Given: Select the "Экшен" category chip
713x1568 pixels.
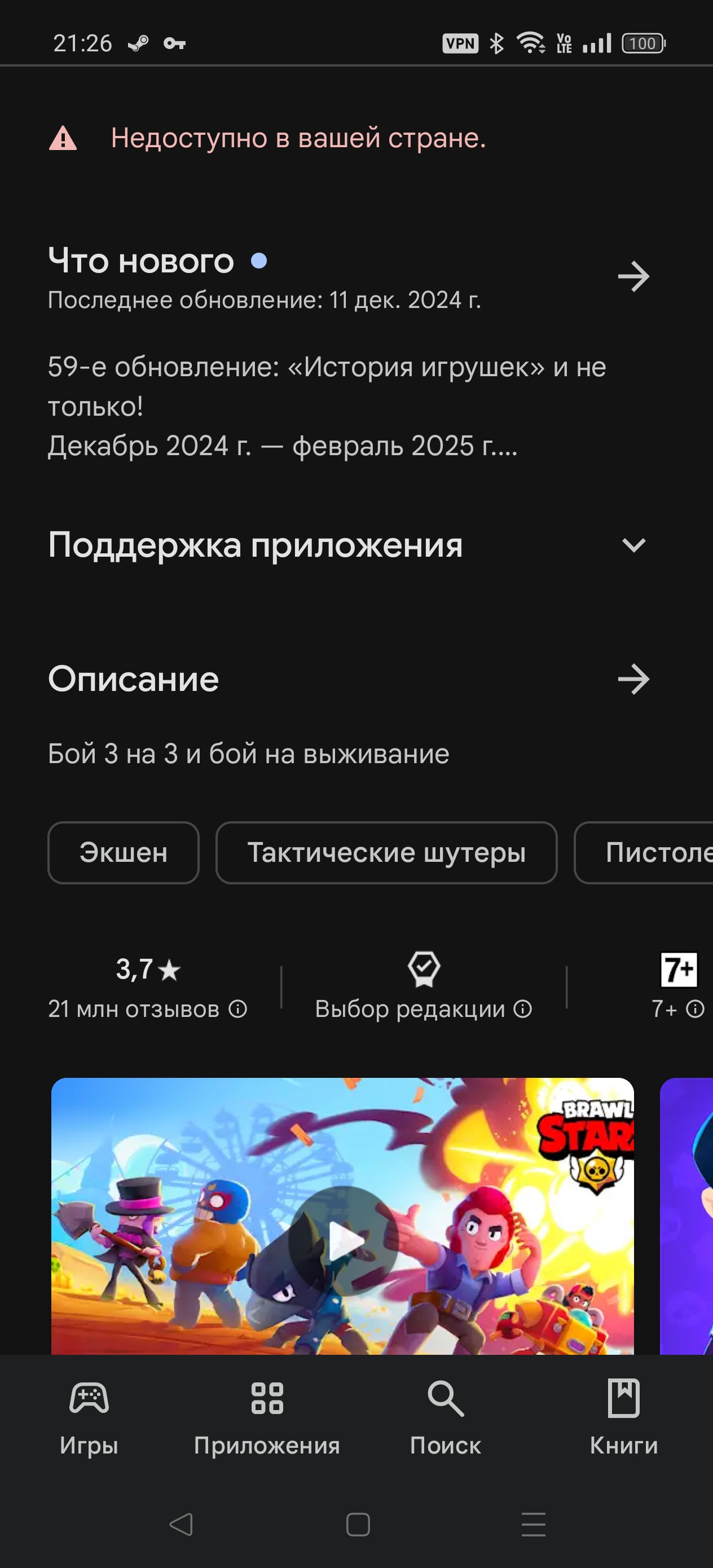Looking at the screenshot, I should [124, 852].
